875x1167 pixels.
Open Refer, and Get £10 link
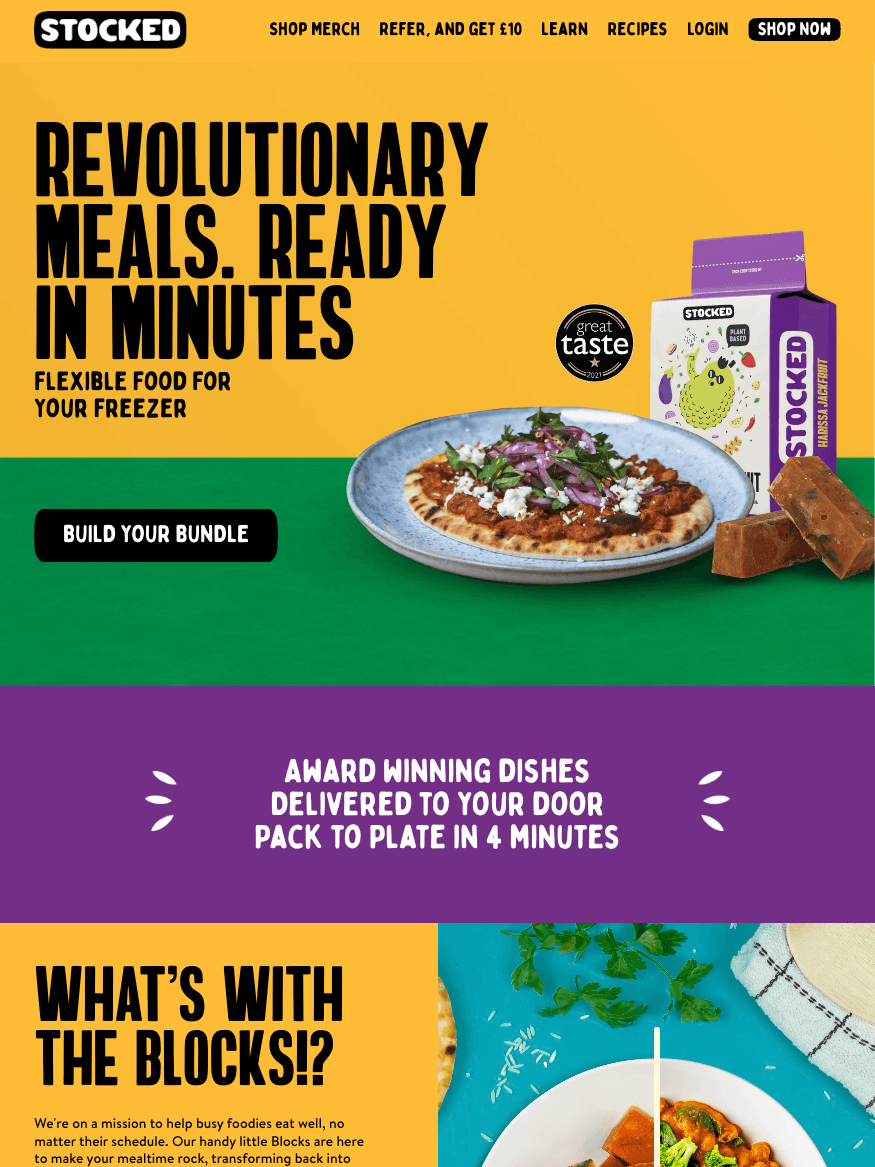[450, 29]
